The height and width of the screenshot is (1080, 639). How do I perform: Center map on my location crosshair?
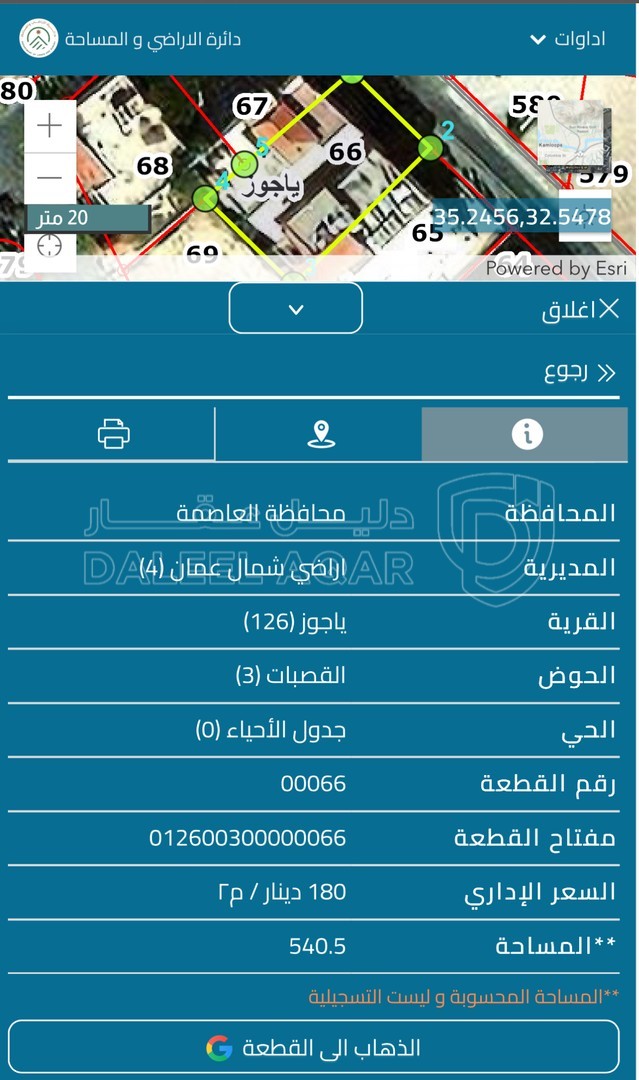50,246
